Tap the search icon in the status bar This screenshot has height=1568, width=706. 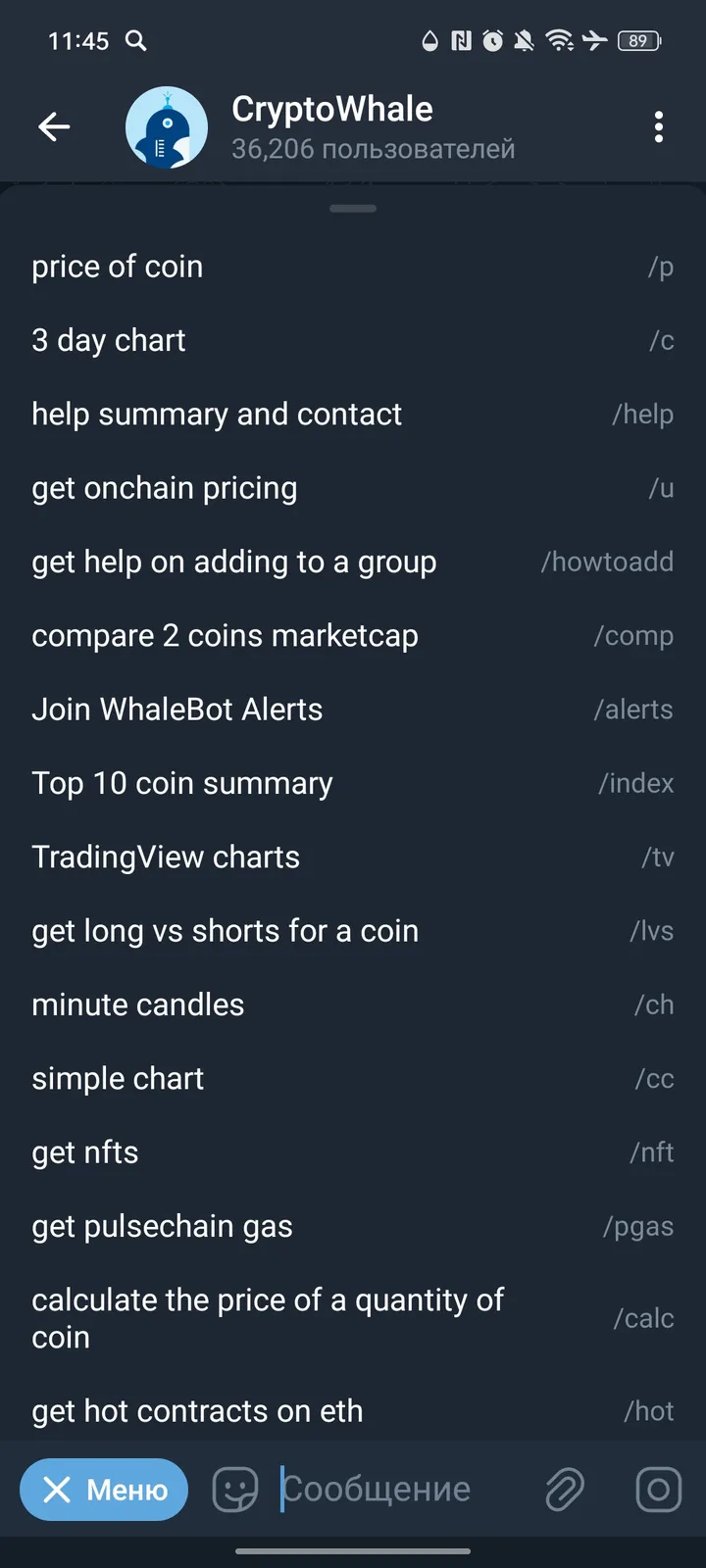(x=136, y=41)
